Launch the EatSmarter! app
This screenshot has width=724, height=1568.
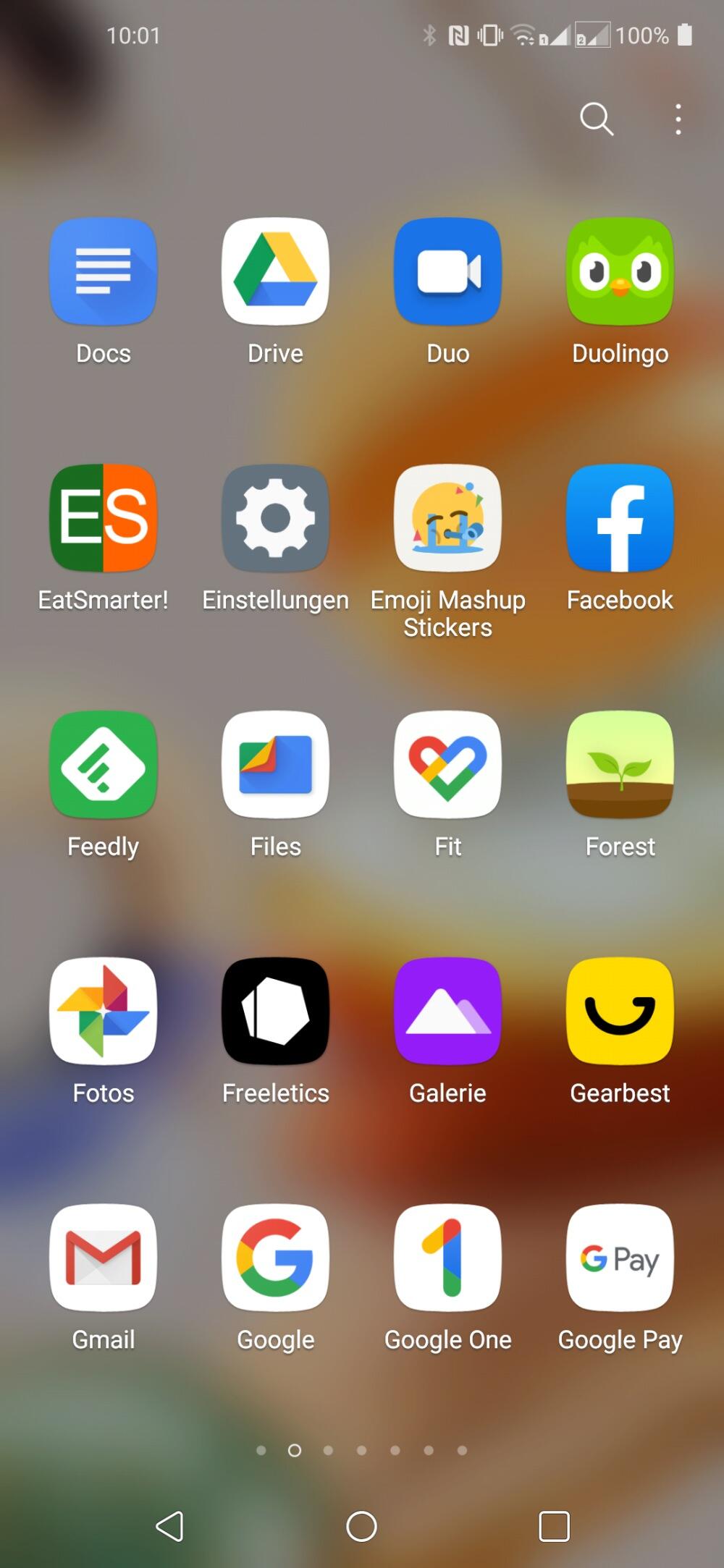[x=104, y=518]
